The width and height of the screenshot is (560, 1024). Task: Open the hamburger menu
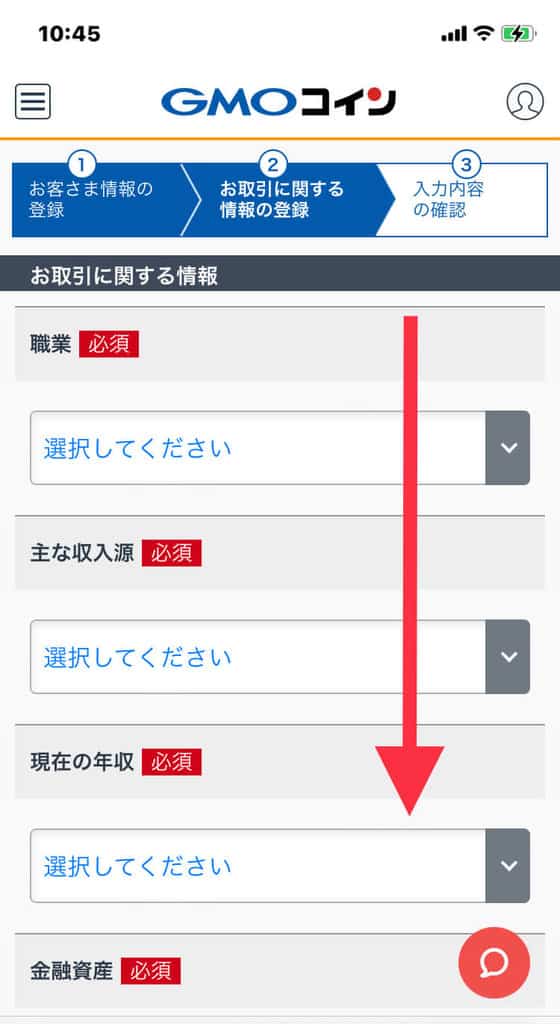click(33, 102)
